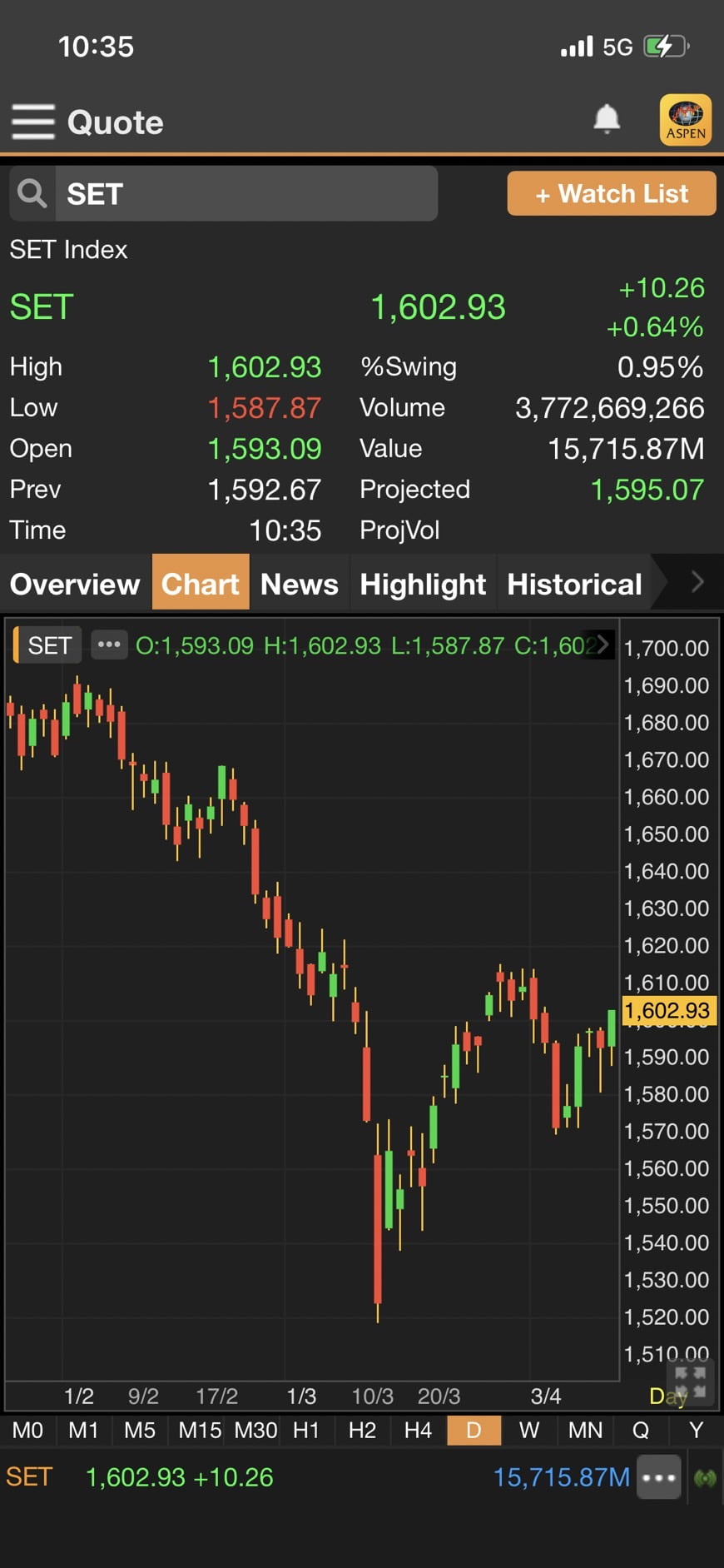724x1568 pixels.
Task: Add SET to Watch List
Action: (x=612, y=193)
